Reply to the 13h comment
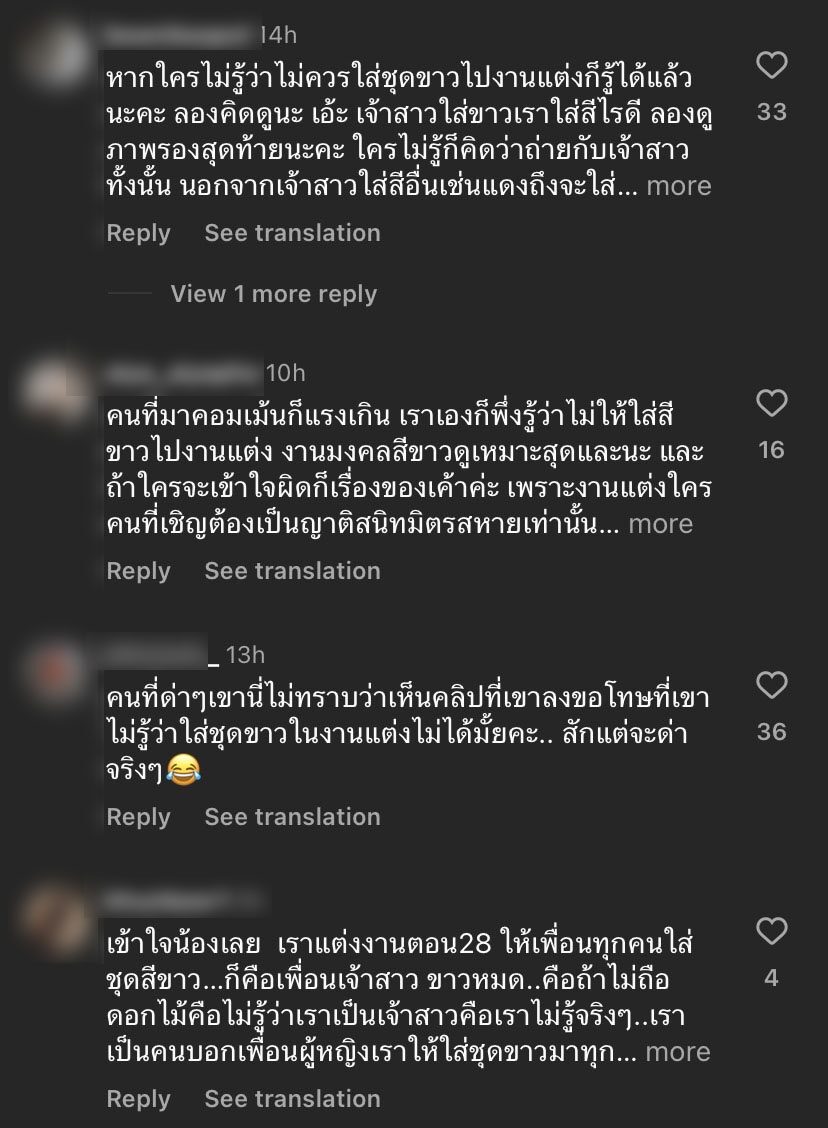 (x=138, y=817)
